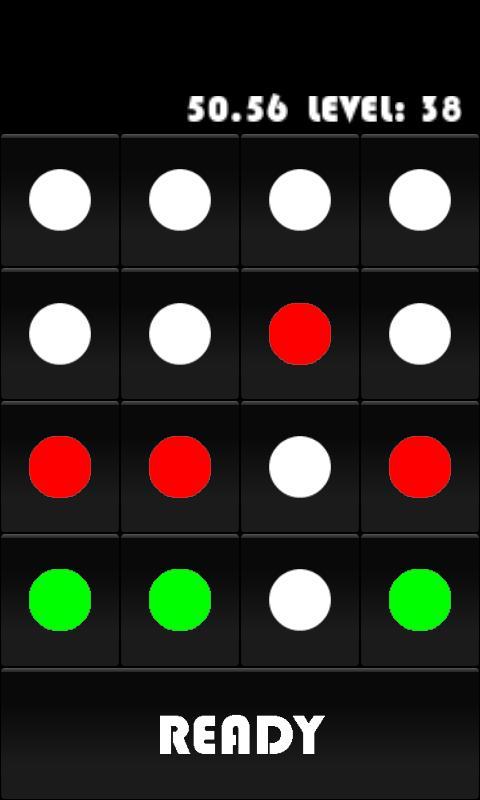Tap the white dot between the green dots

tap(300, 600)
